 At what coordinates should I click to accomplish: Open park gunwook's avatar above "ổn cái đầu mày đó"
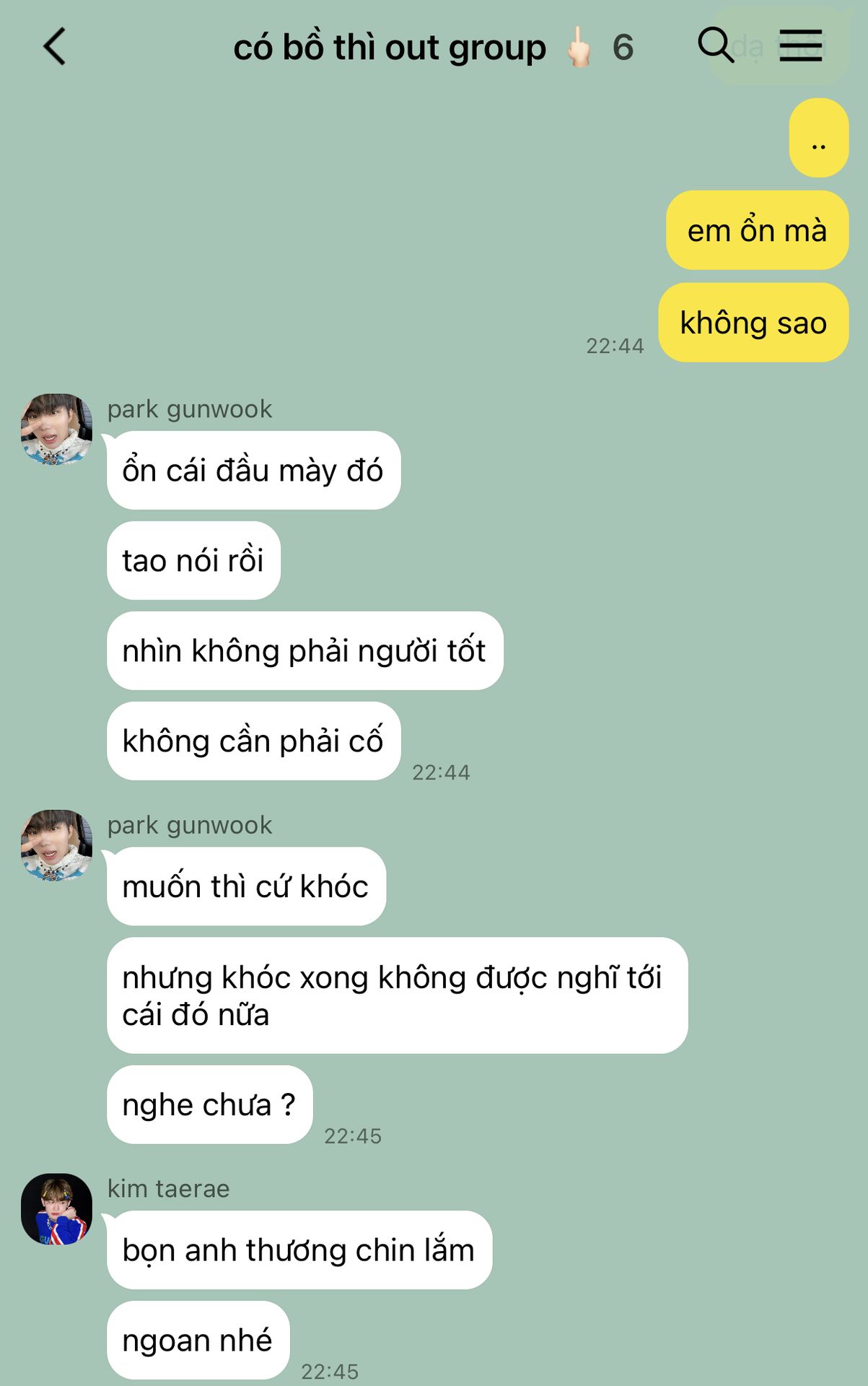[x=56, y=429]
